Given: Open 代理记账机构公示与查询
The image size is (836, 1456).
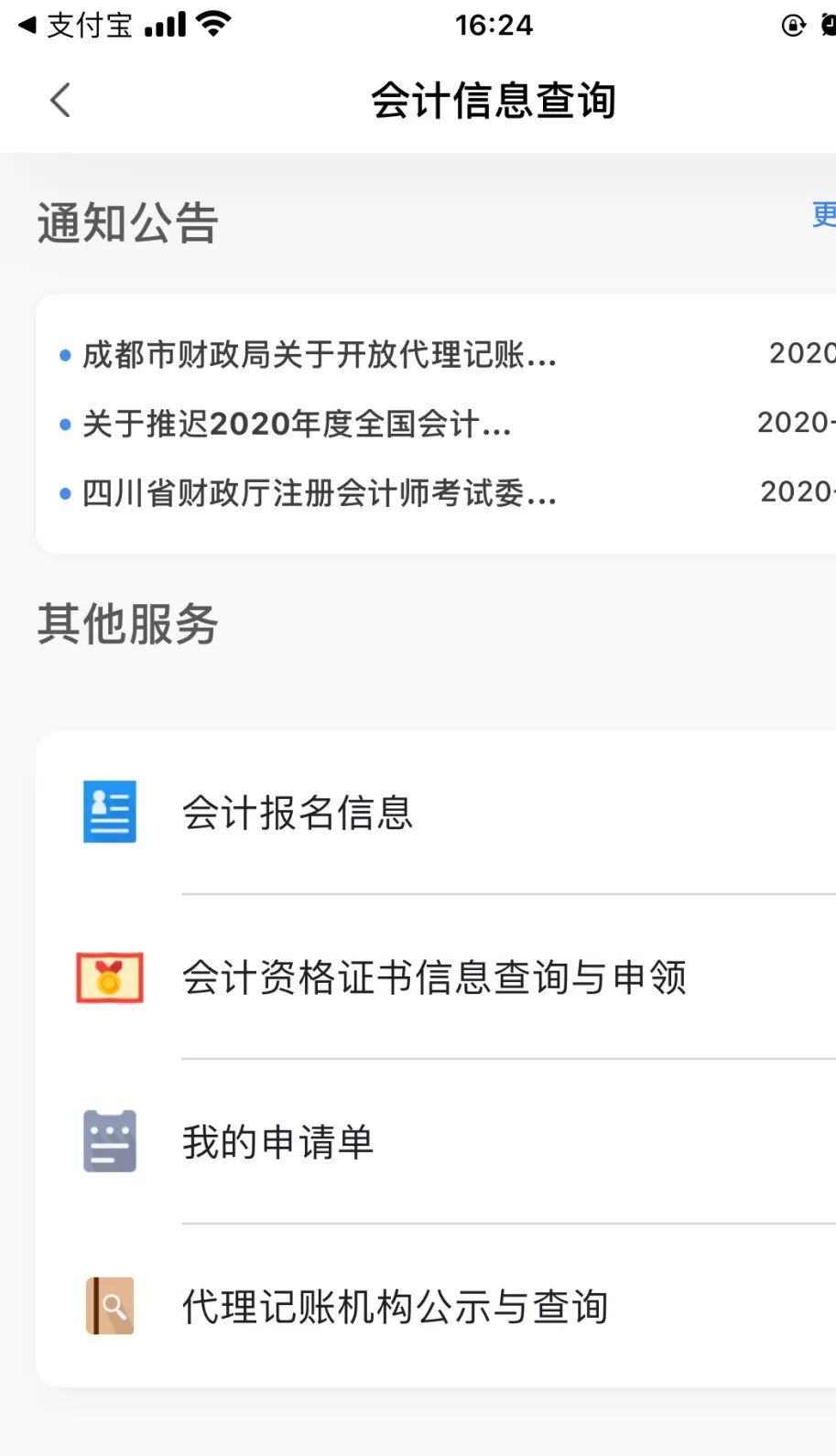Looking at the screenshot, I should click(395, 1306).
